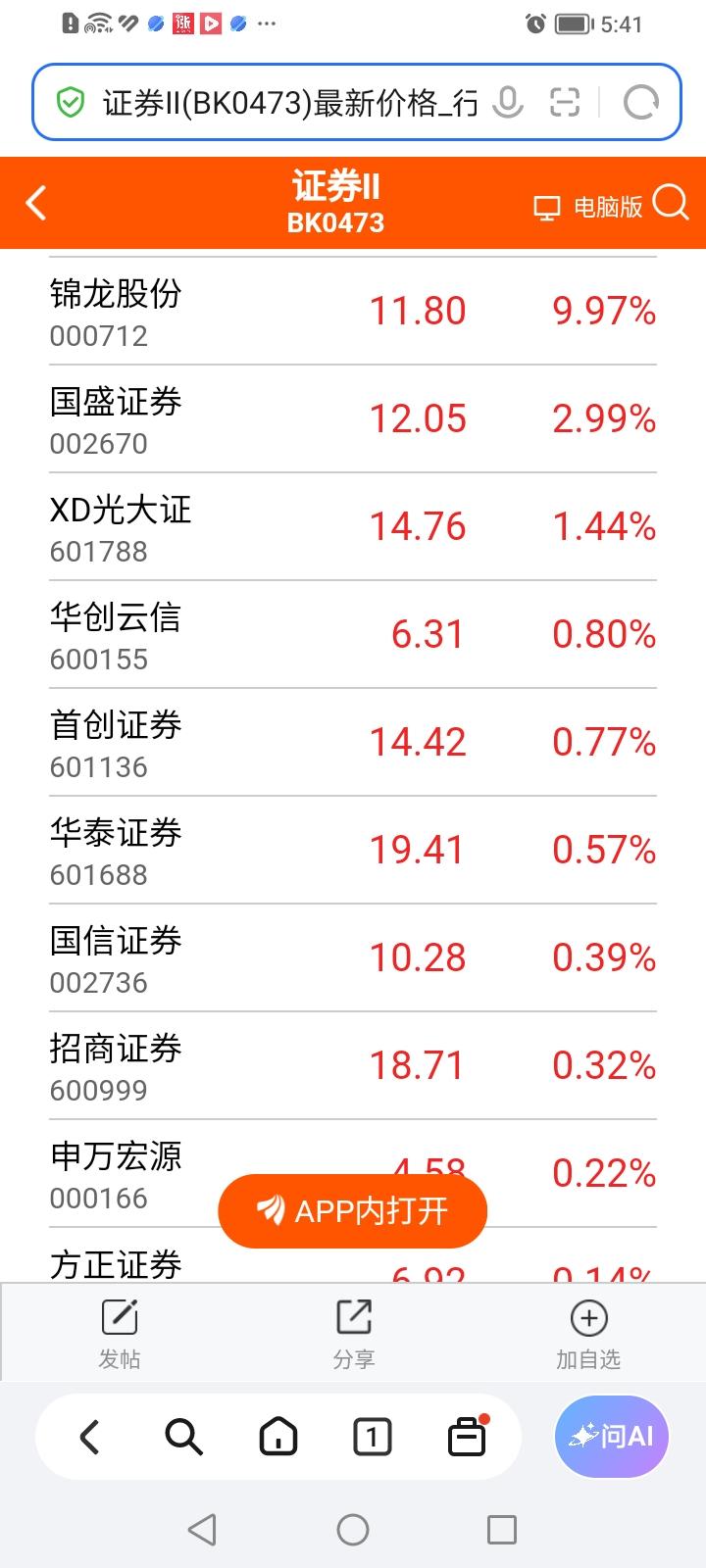Open 国盛证券 002670 stock row
The width and height of the screenshot is (706, 1568).
[353, 419]
